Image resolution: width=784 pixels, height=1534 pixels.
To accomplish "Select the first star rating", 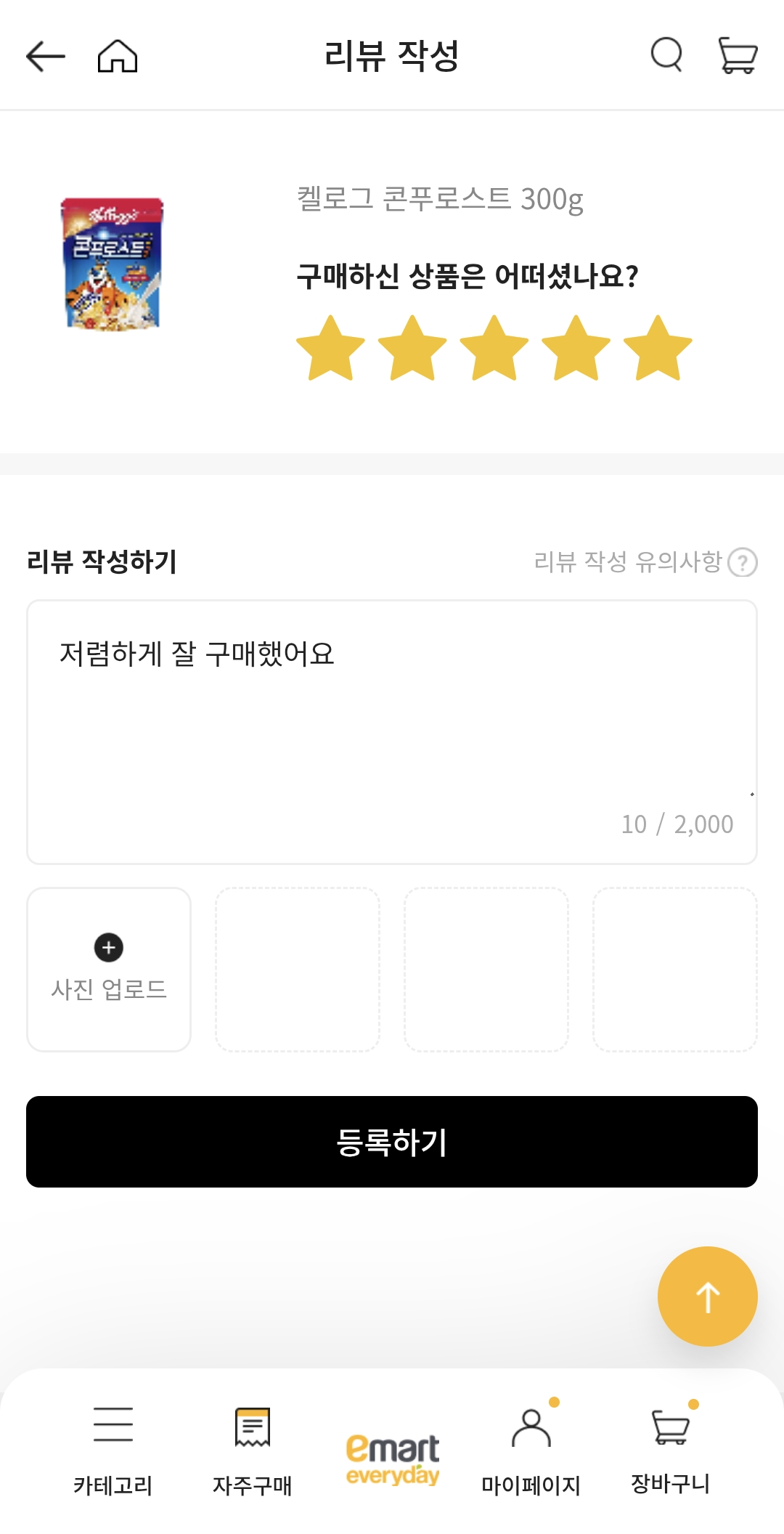I will tap(330, 350).
